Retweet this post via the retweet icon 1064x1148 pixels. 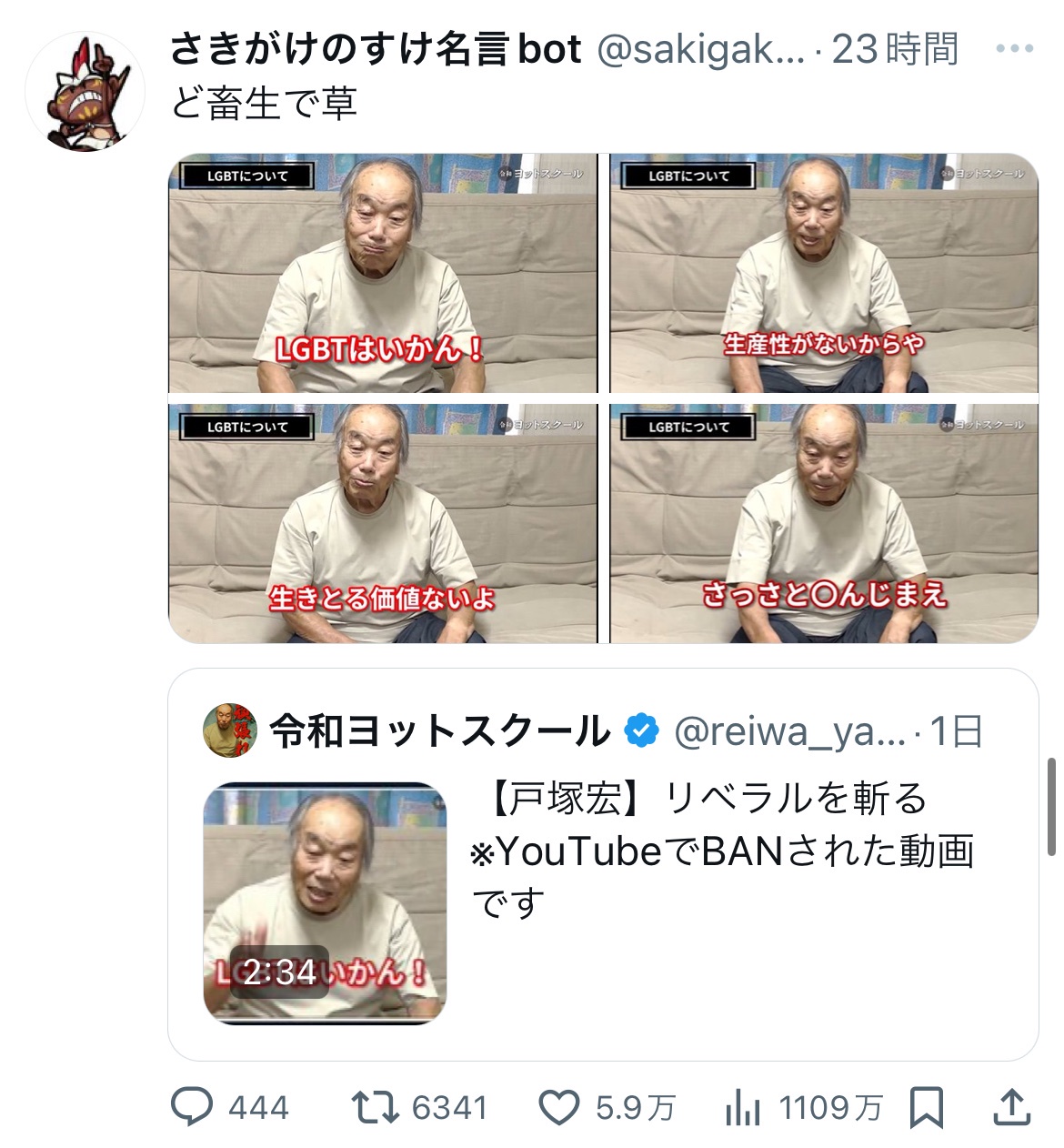tap(376, 1107)
